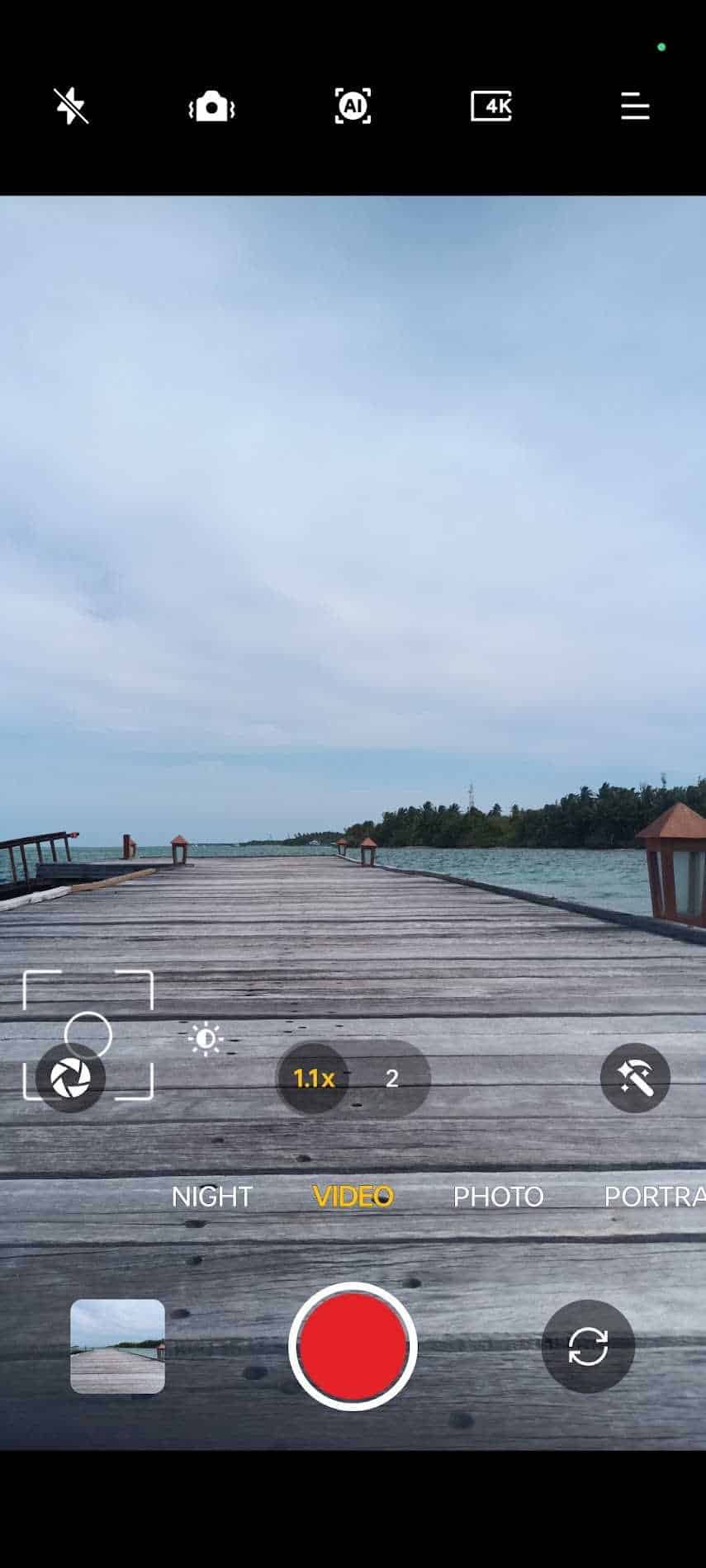
Task: Adjust exposure brightness sun icon
Action: (x=206, y=1039)
